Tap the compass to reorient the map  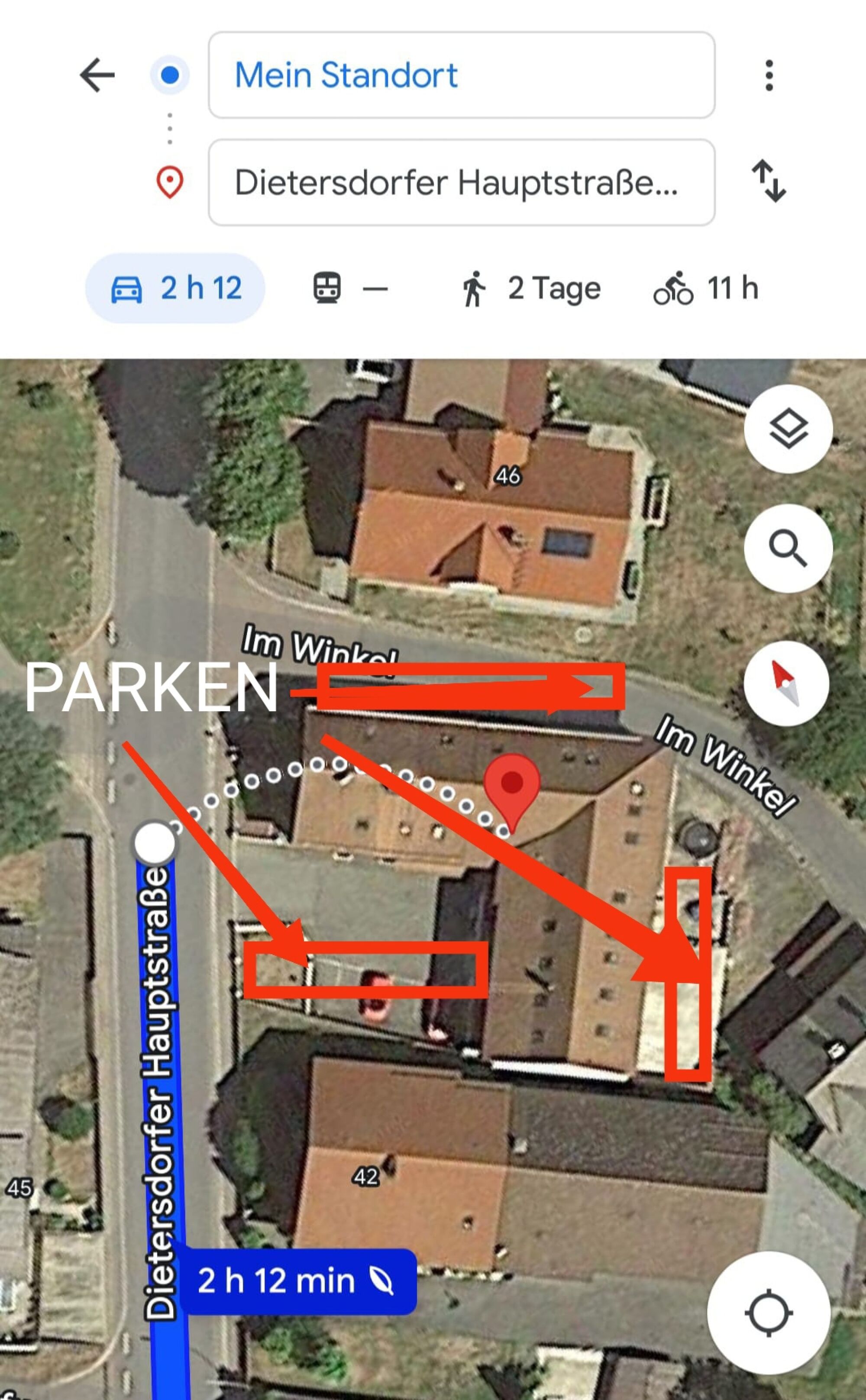click(x=786, y=683)
